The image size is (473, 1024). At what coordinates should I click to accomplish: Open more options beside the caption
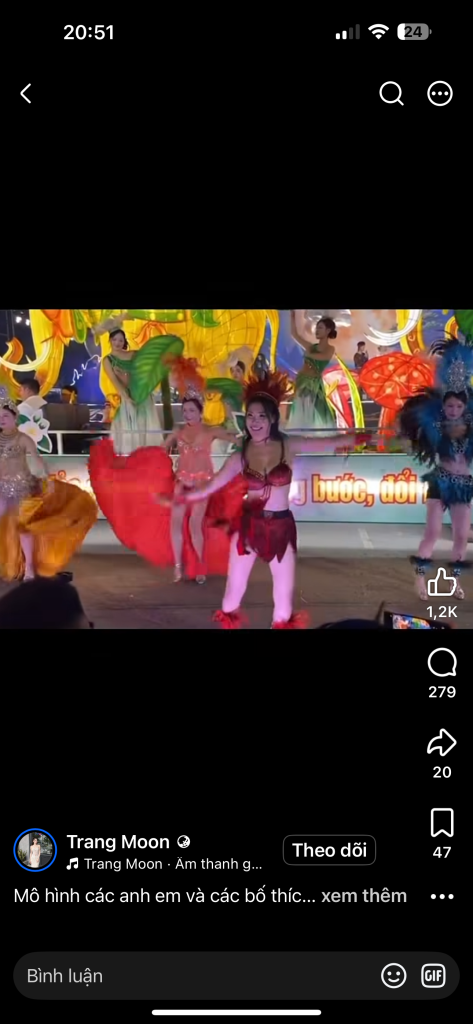coord(442,897)
